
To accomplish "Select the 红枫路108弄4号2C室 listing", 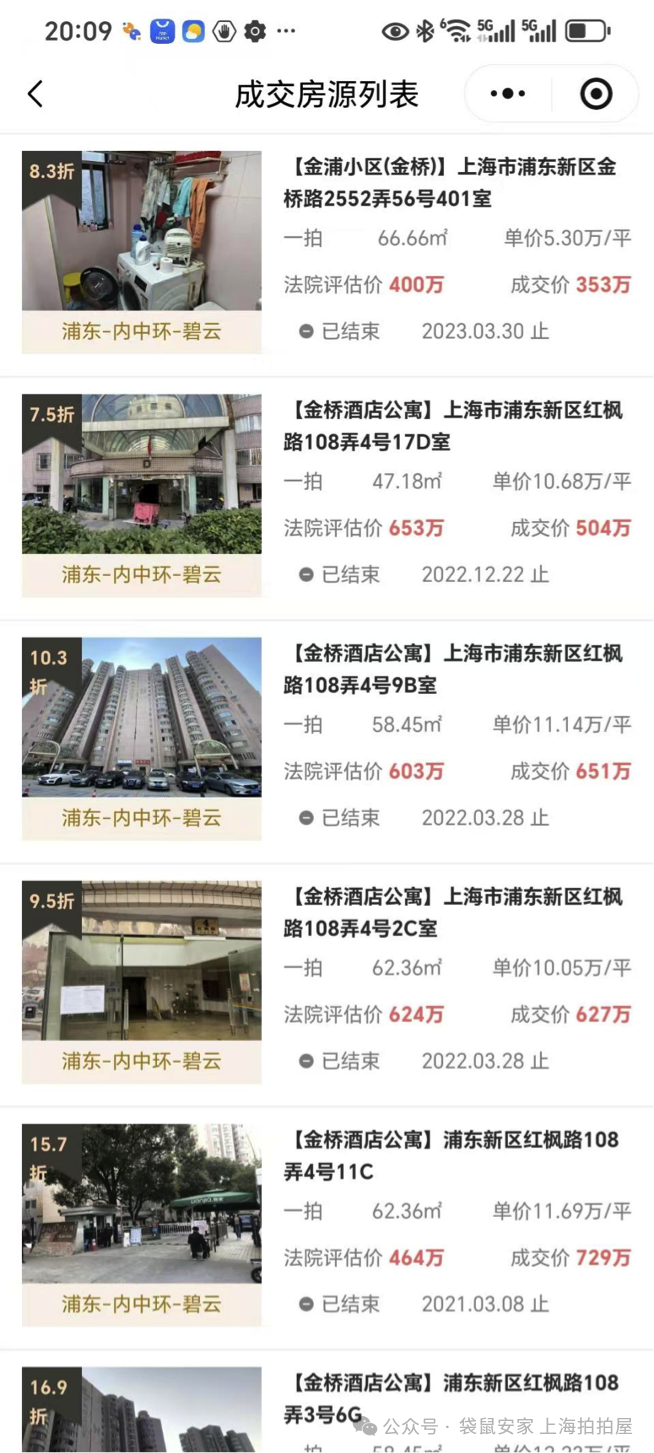I will pyautogui.click(x=455, y=912).
